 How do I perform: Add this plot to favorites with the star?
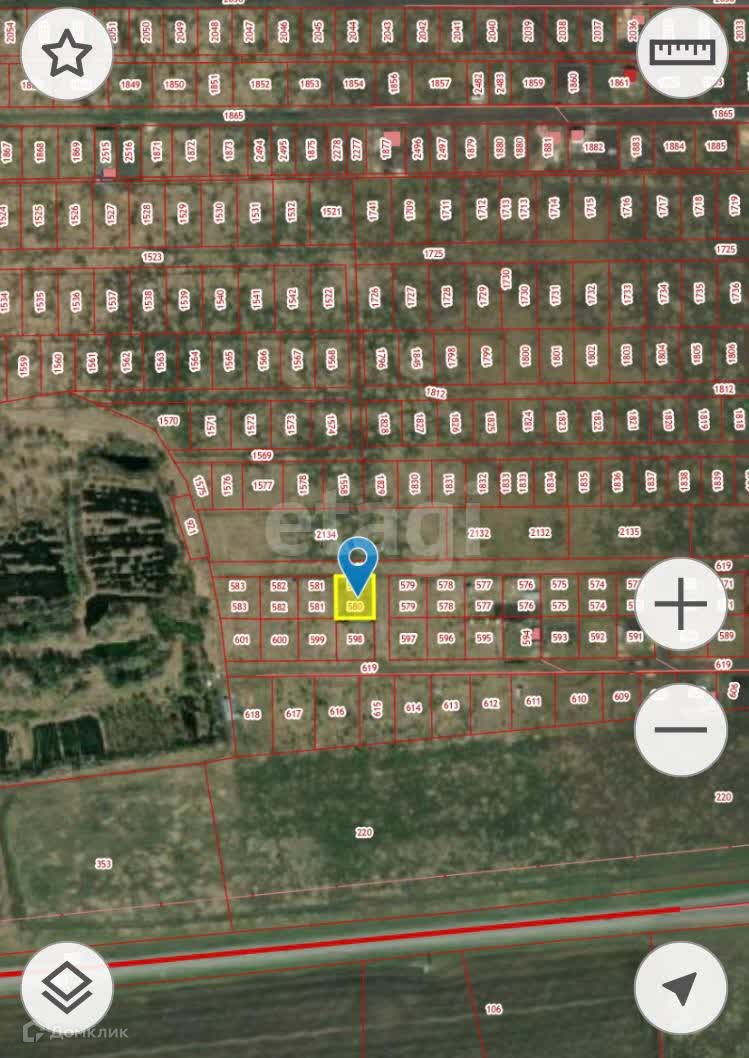coord(67,54)
